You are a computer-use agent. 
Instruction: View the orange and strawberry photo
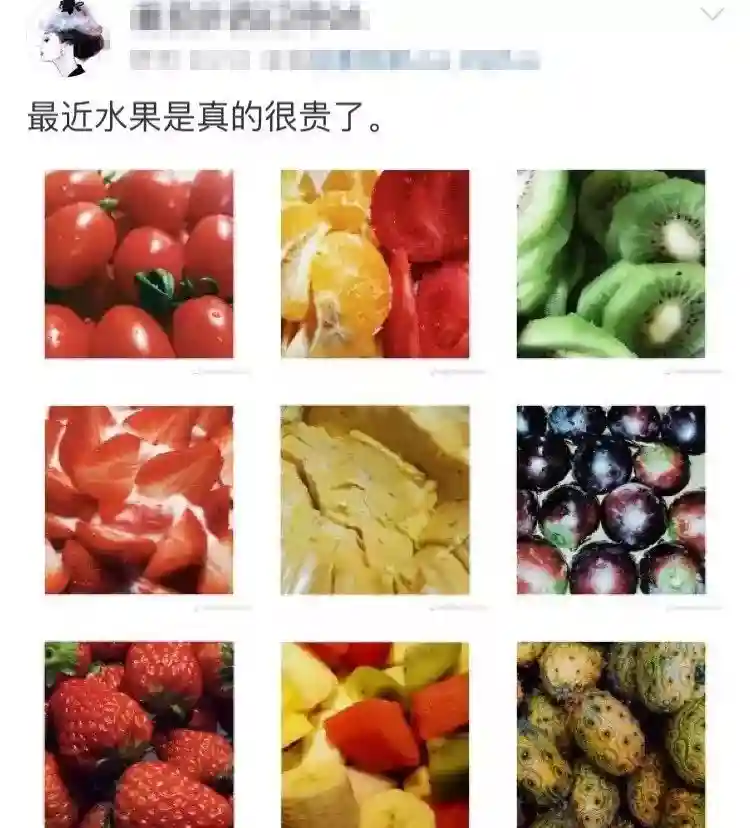point(375,264)
